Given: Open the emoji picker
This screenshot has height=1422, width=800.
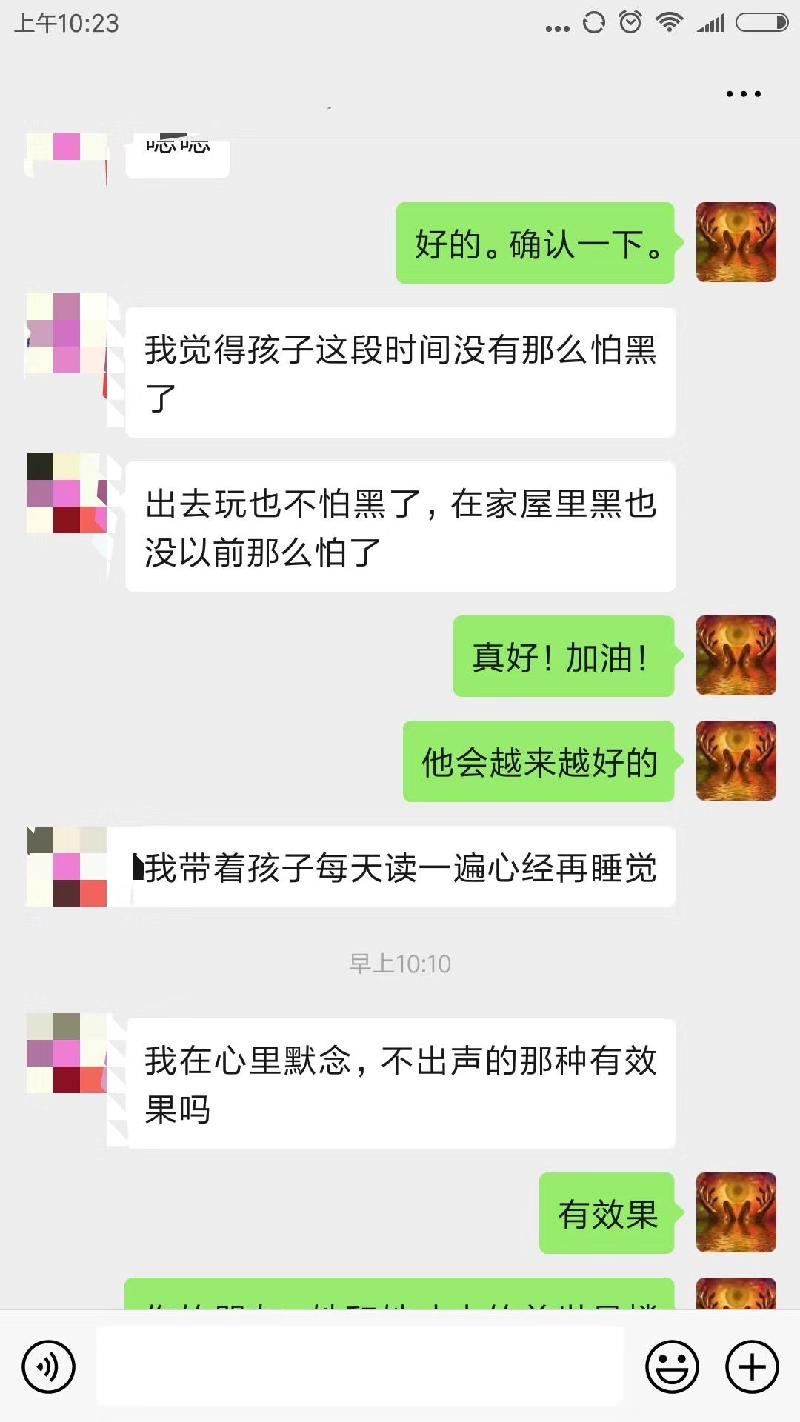Looking at the screenshot, I should (x=672, y=1366).
